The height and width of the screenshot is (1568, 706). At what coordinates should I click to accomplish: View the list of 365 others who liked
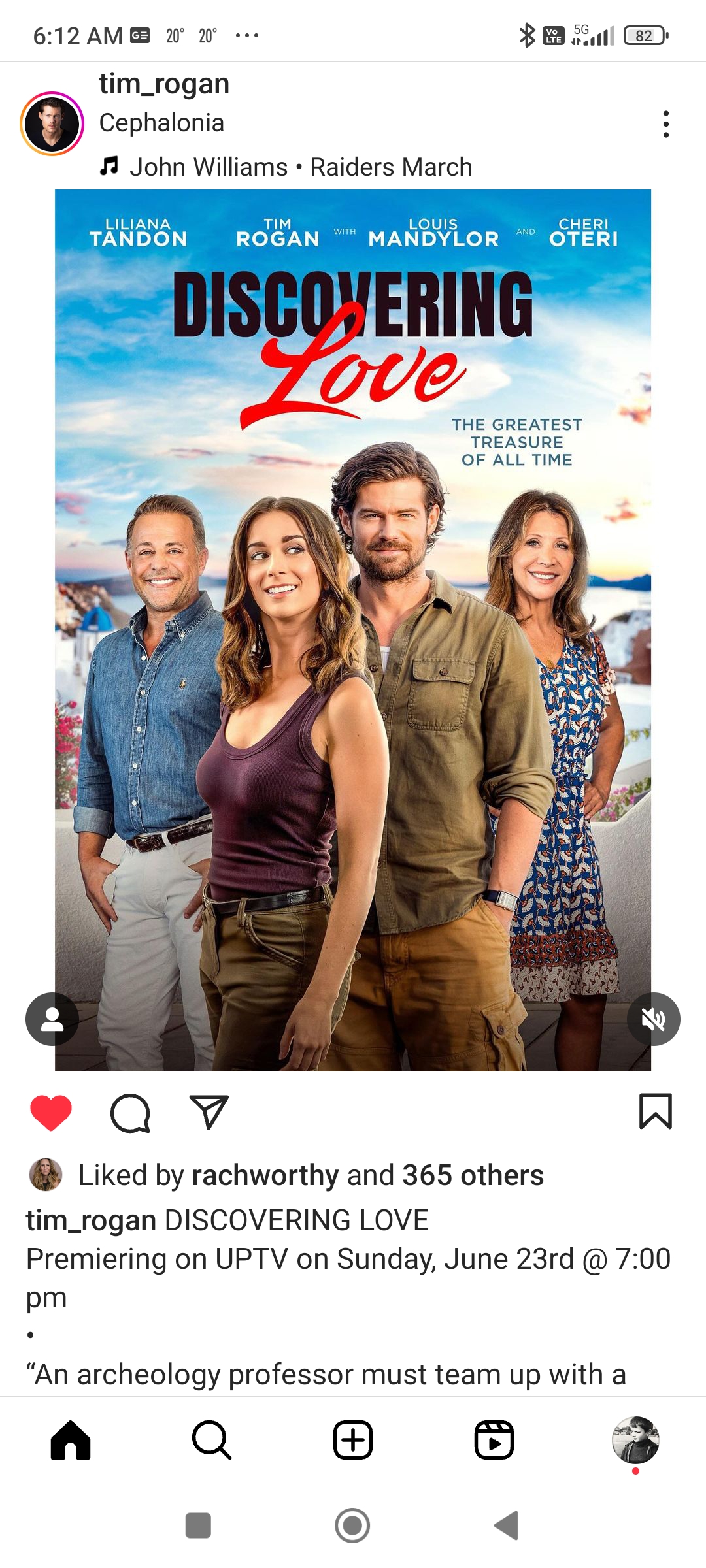[473, 1175]
